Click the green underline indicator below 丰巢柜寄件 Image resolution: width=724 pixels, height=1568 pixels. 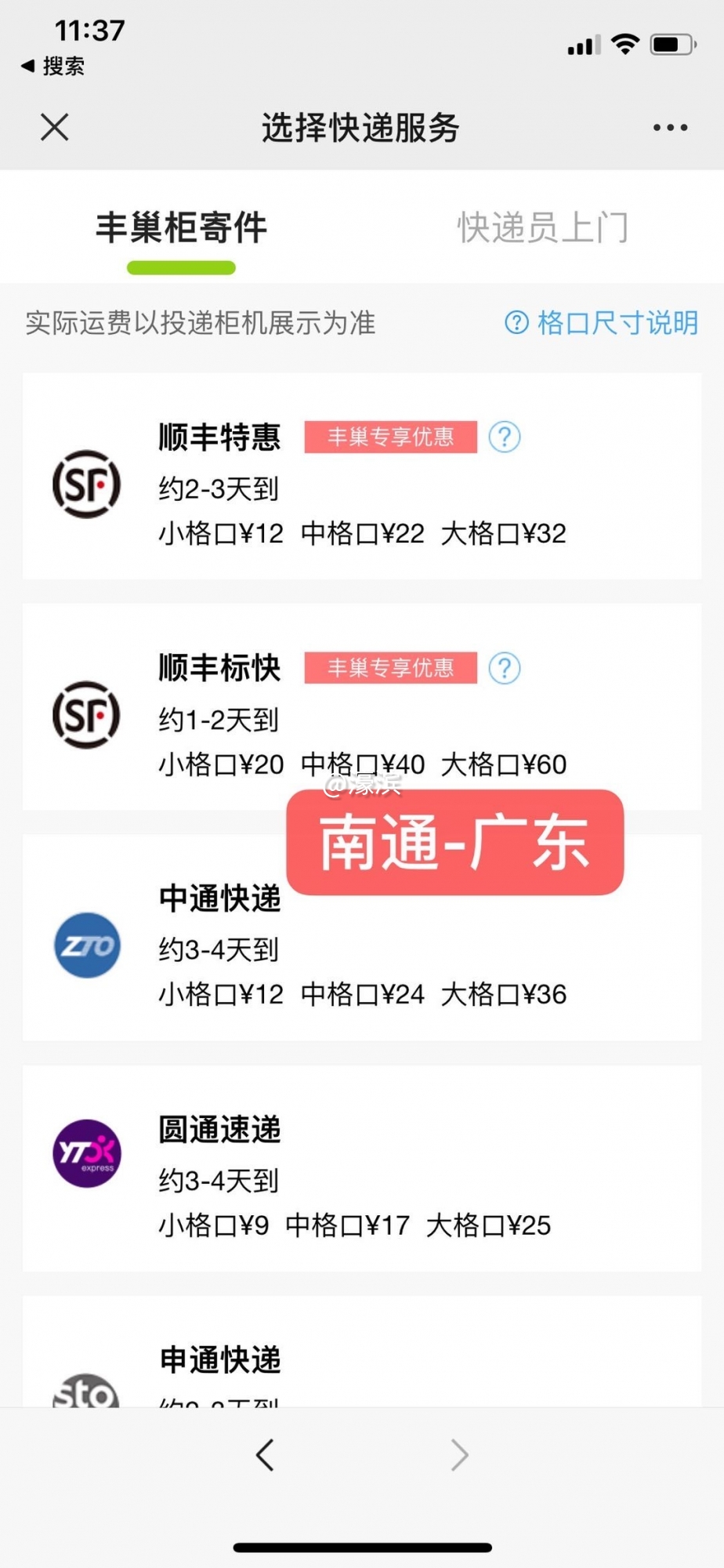point(181,268)
